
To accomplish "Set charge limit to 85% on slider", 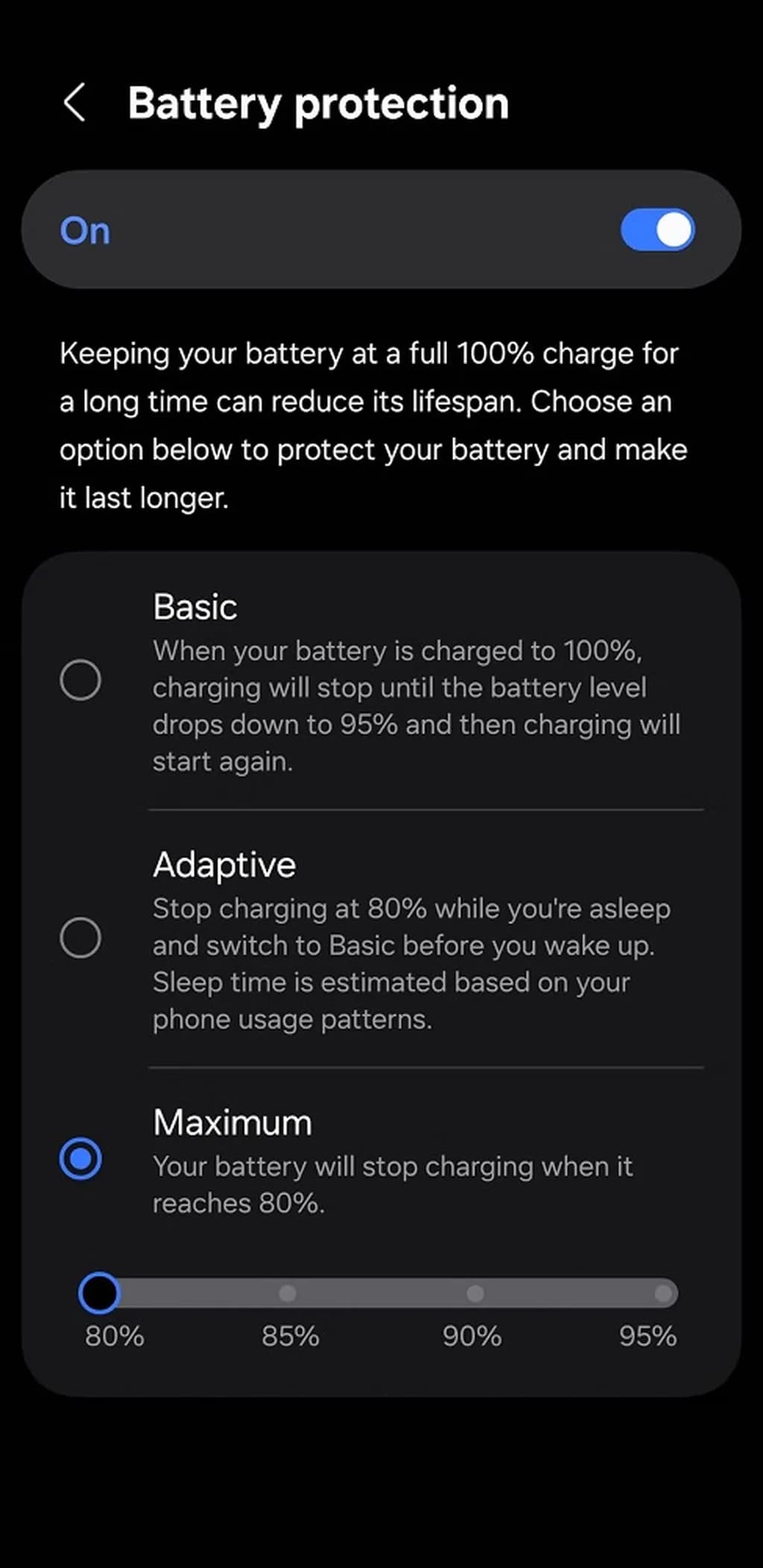I will (288, 1294).
